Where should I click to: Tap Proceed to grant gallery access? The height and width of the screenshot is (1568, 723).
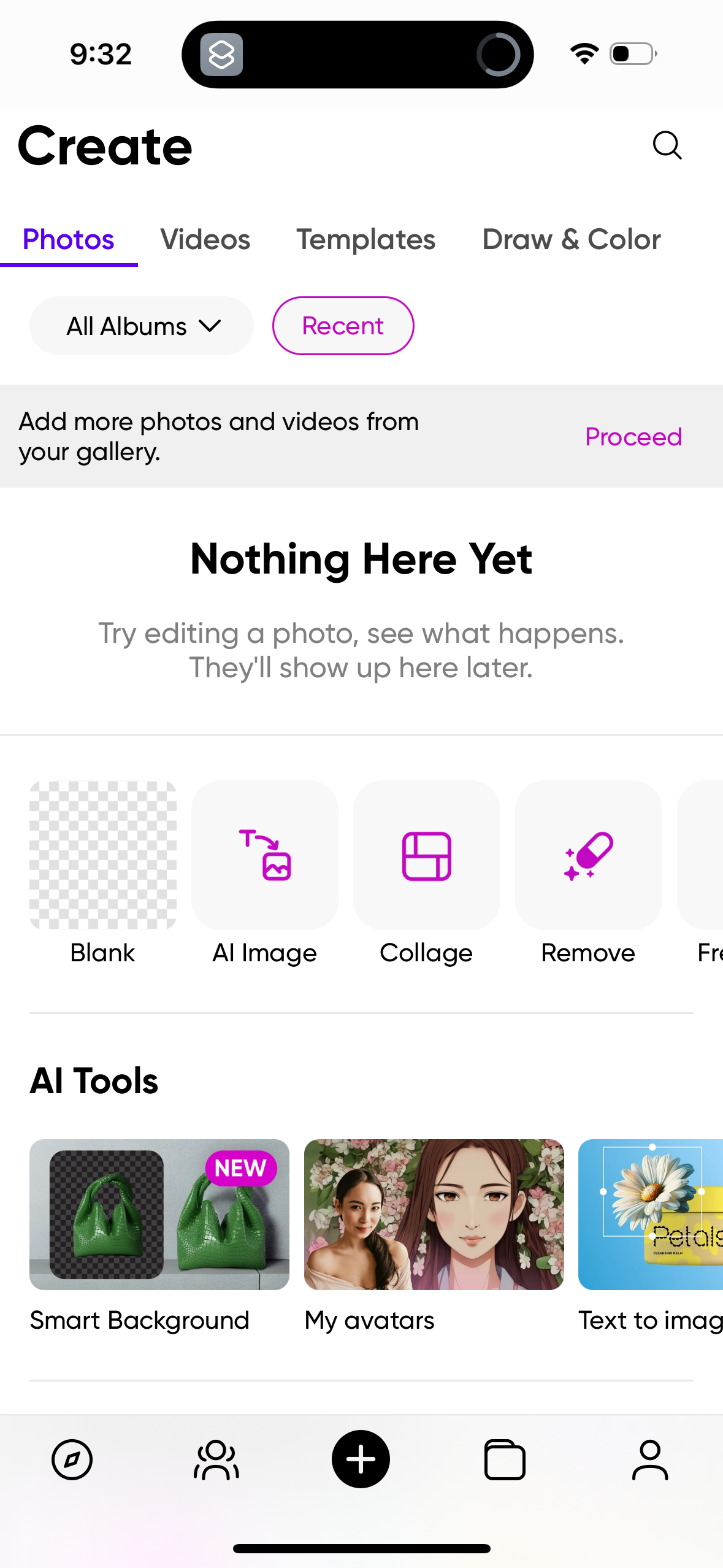(633, 437)
